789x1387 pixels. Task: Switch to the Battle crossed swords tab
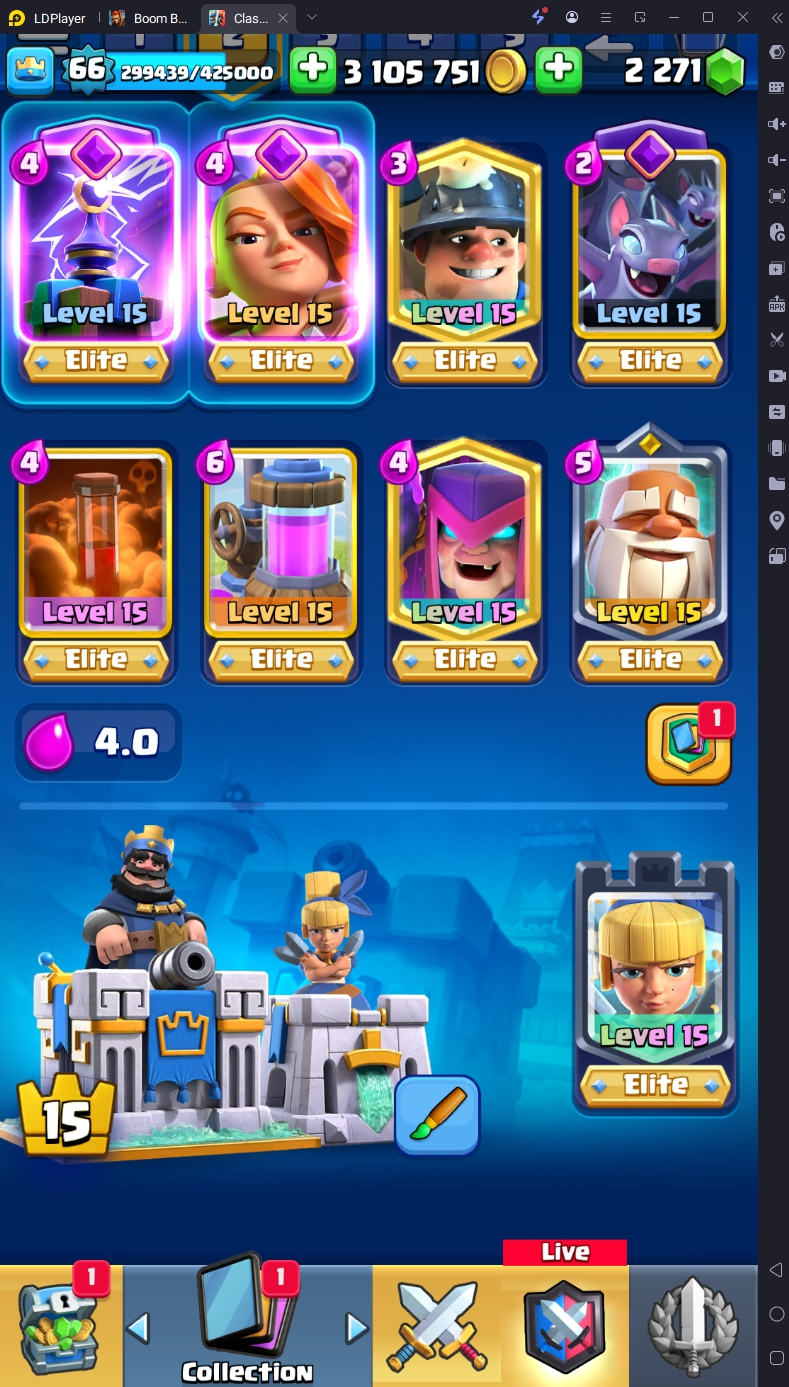coord(437,1325)
